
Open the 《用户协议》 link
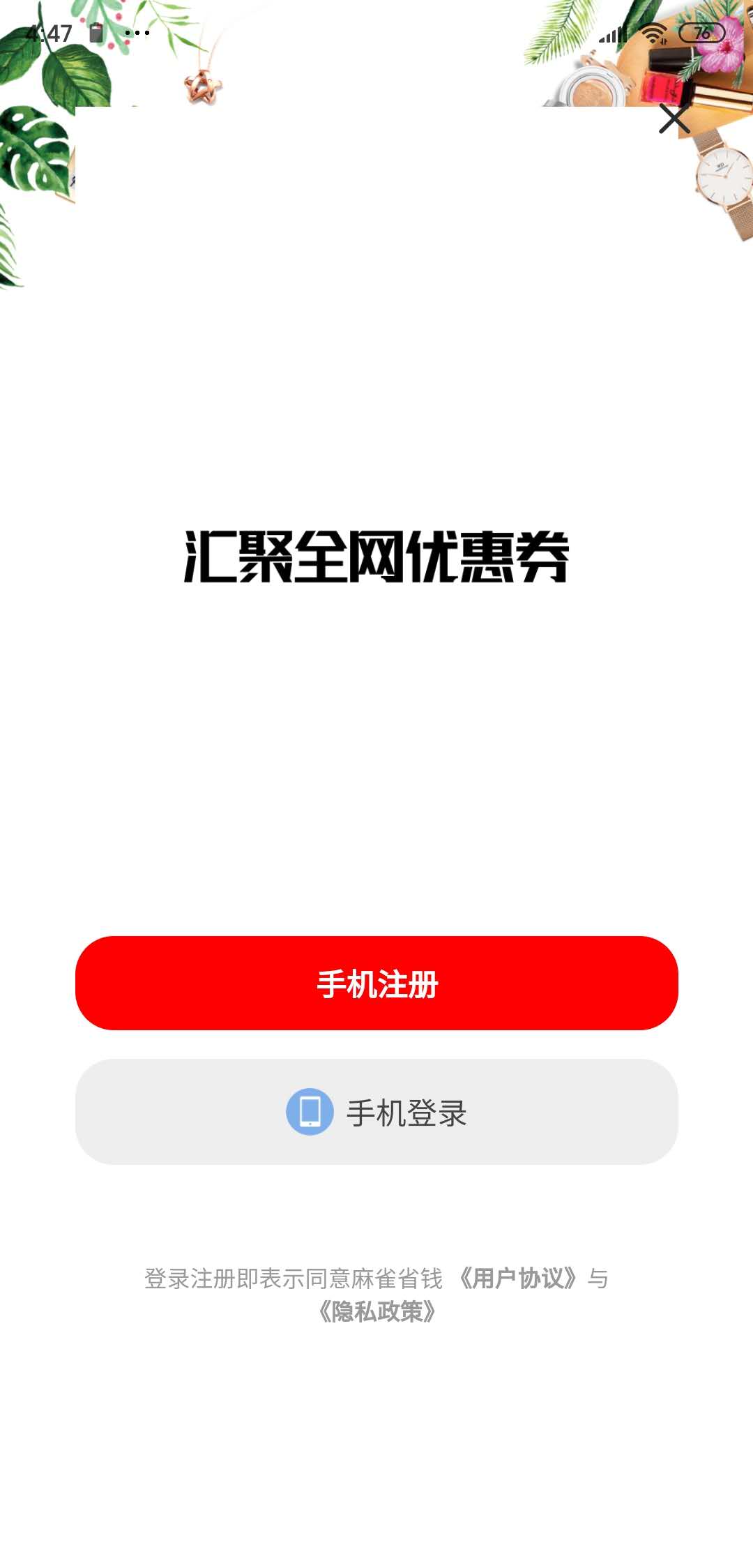coord(518,1278)
